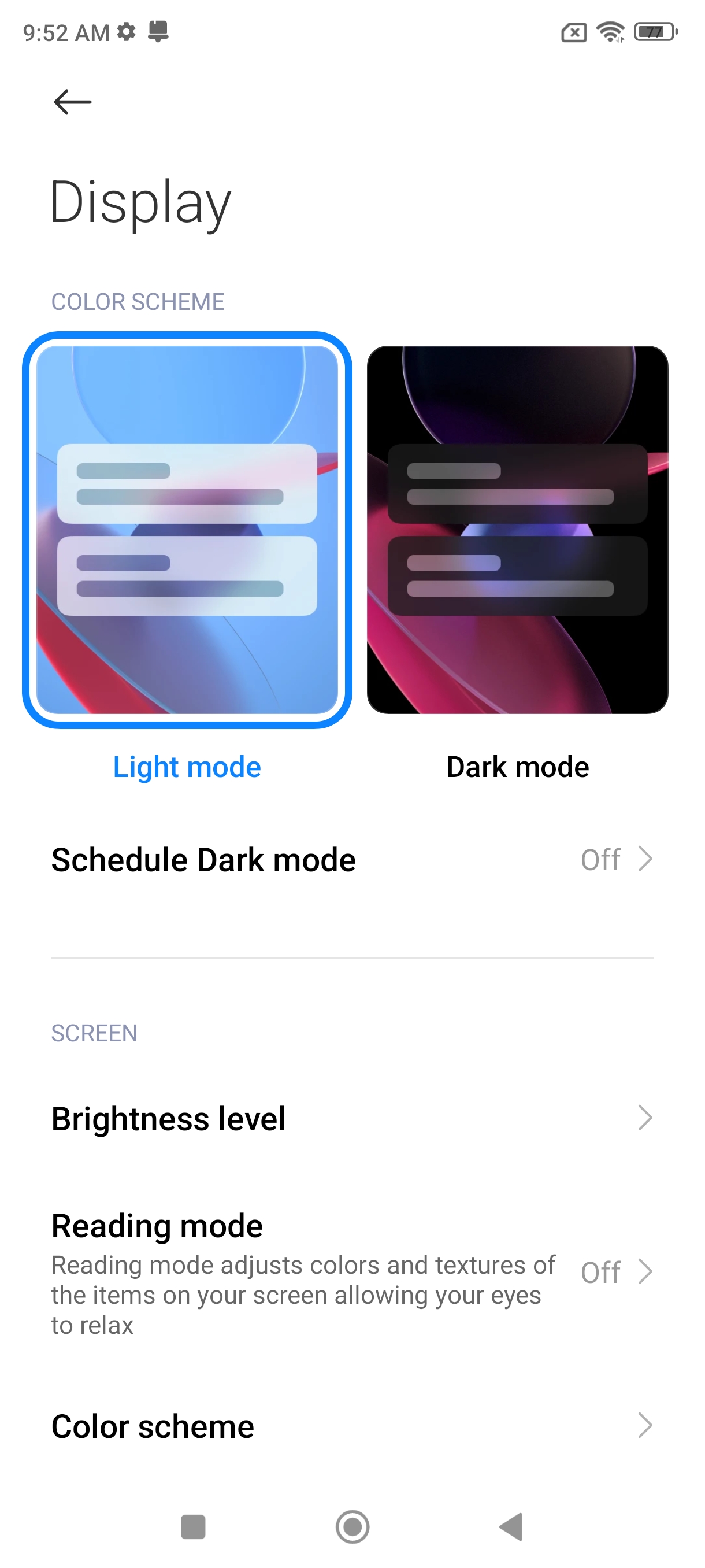The width and height of the screenshot is (705, 1568).
Task: Switch to the Dark mode preview
Action: click(517, 529)
